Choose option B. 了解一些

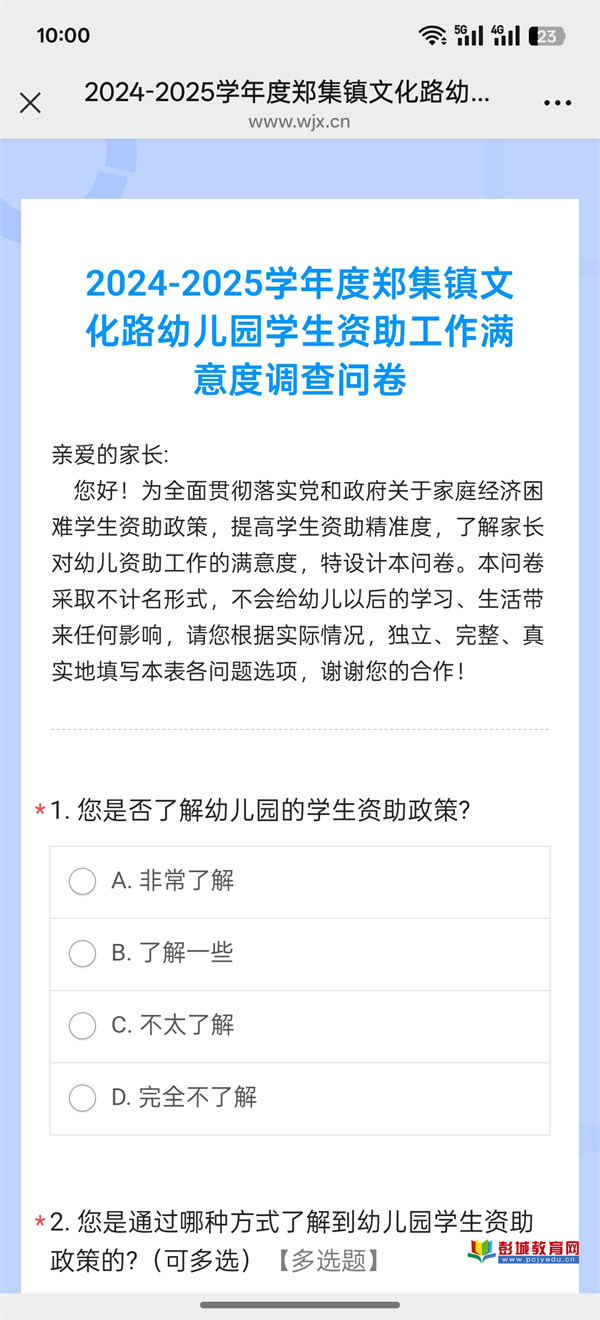(x=300, y=954)
